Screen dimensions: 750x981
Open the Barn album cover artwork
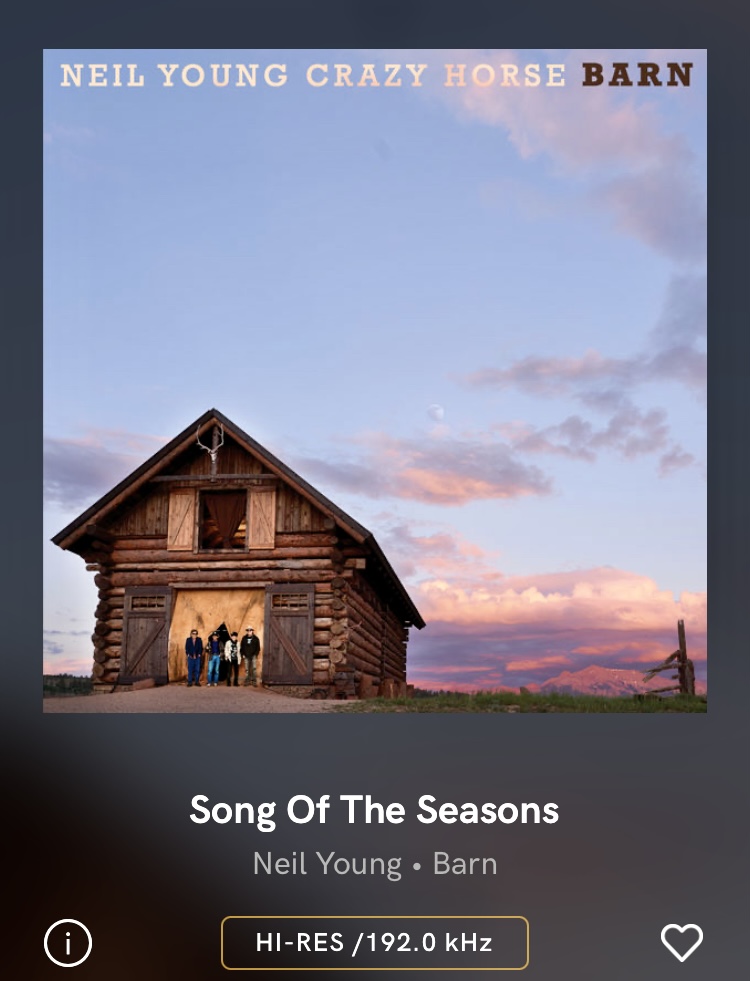coord(375,380)
